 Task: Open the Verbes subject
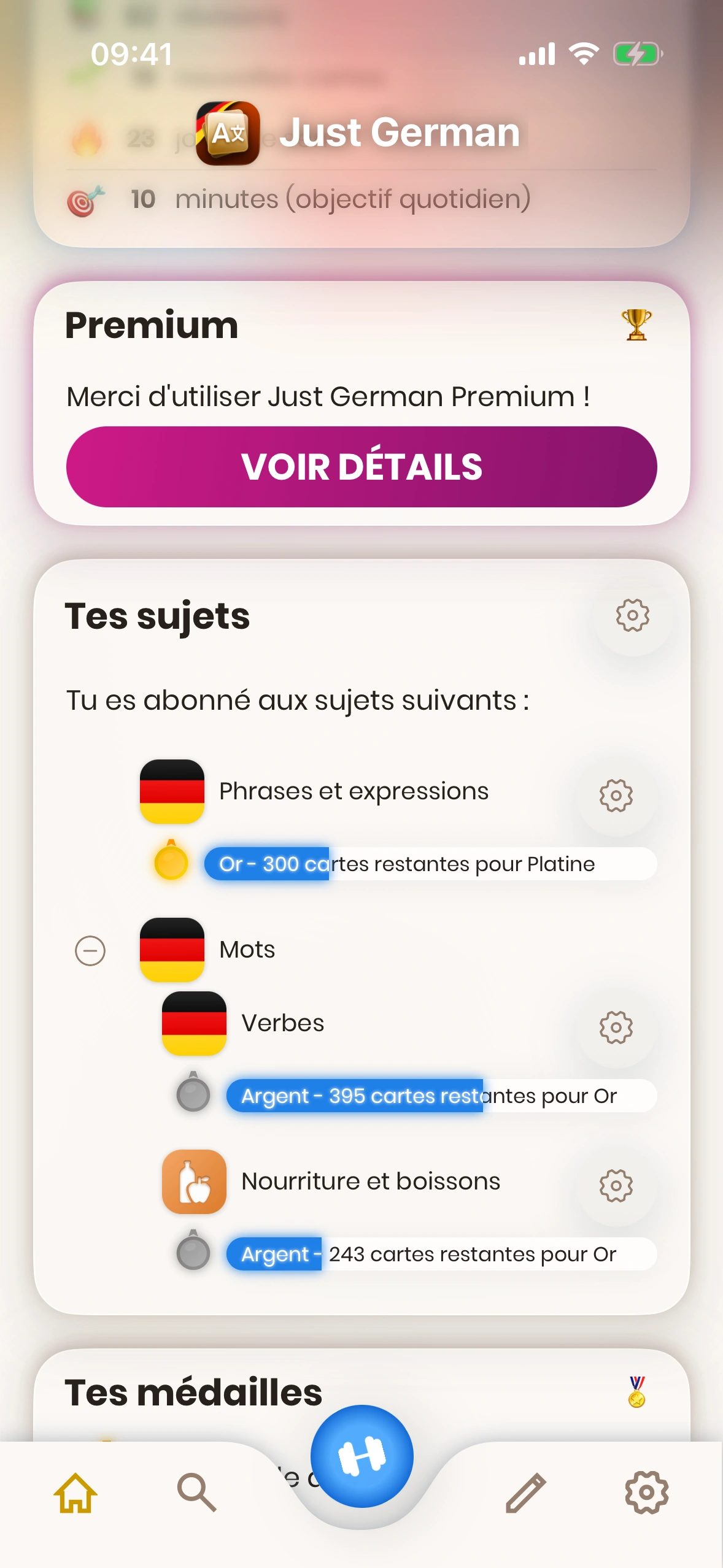282,1023
